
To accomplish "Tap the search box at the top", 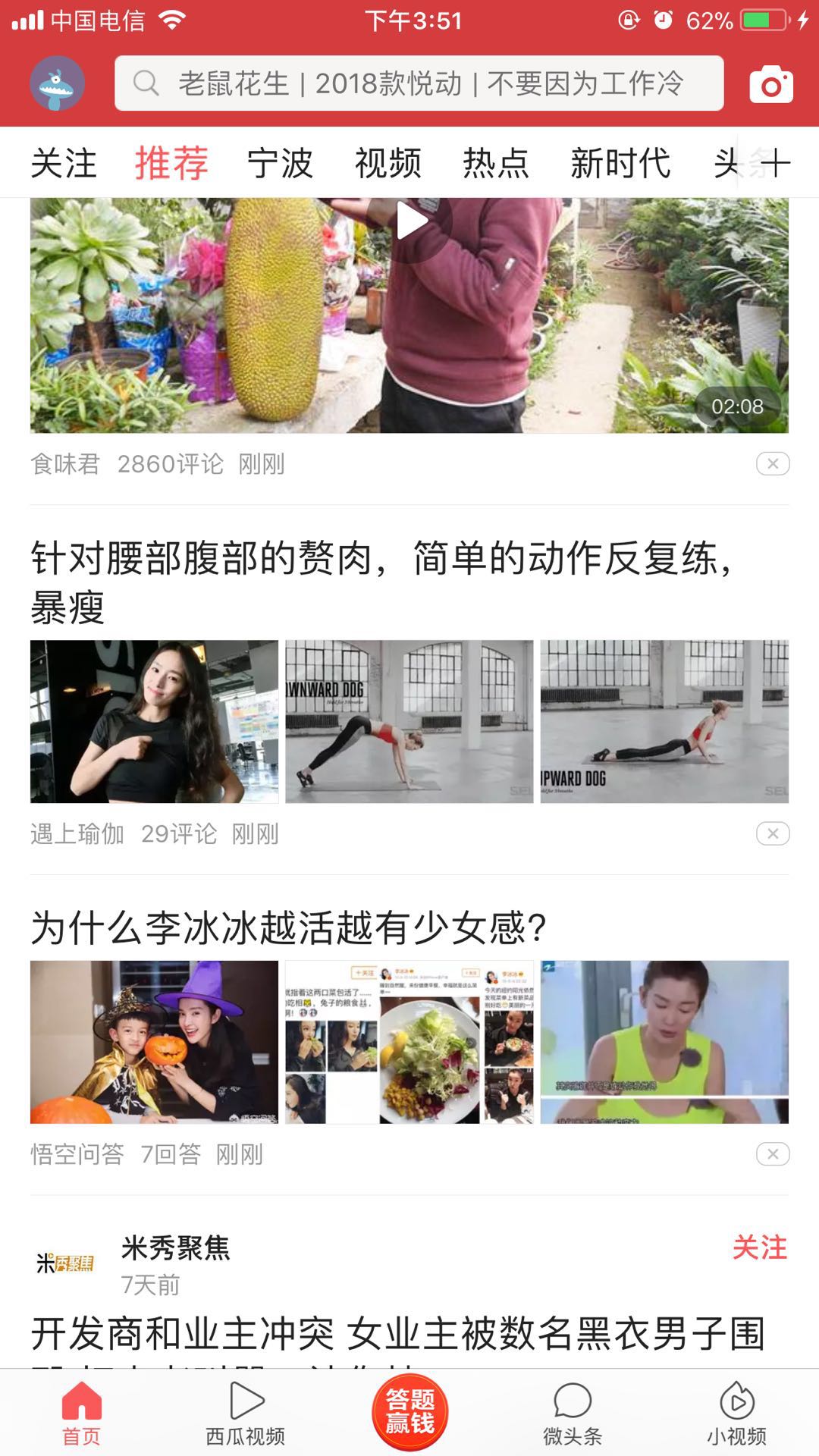I will [x=419, y=83].
